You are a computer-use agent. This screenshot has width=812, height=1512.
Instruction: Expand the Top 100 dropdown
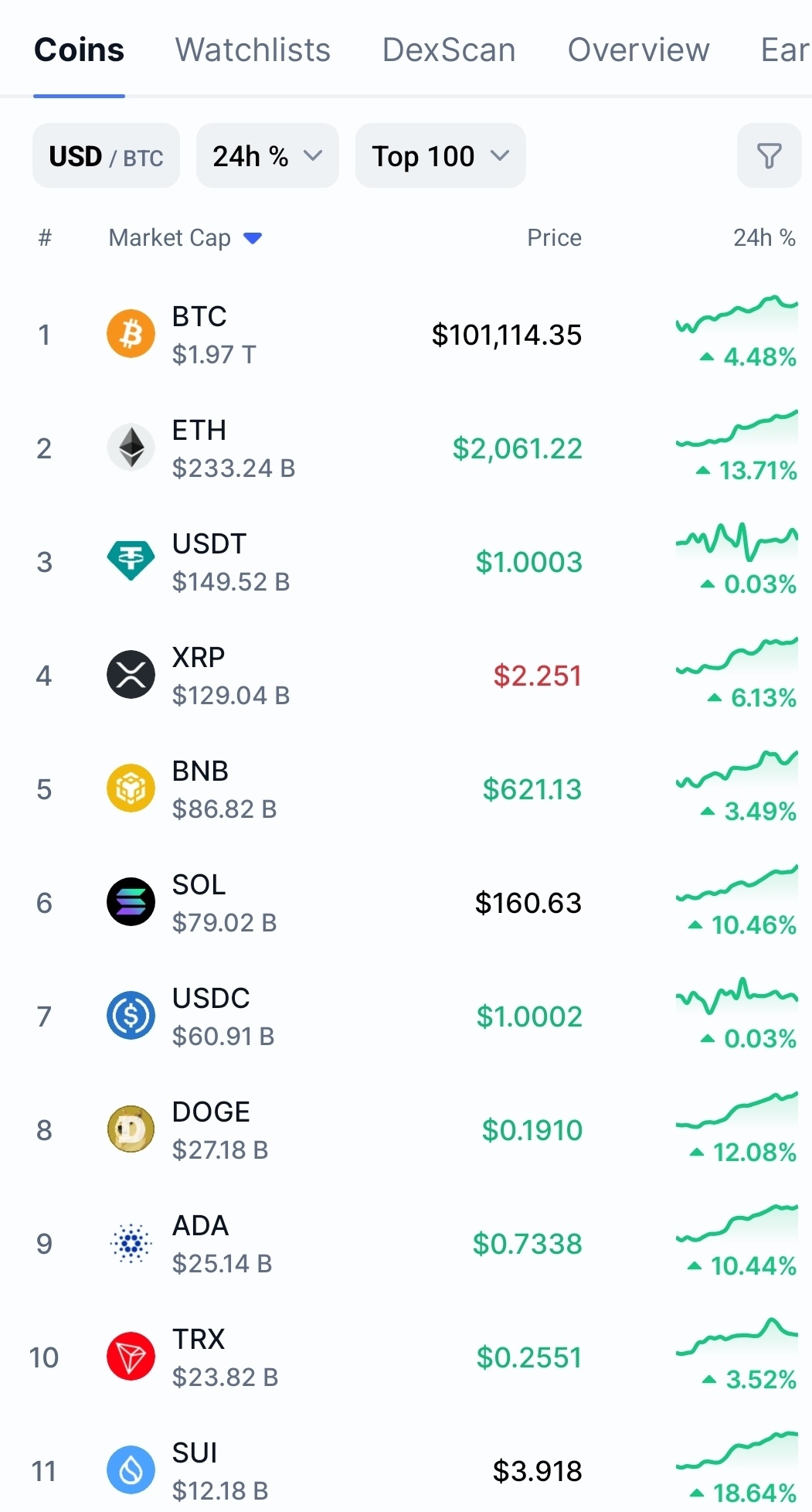point(440,155)
